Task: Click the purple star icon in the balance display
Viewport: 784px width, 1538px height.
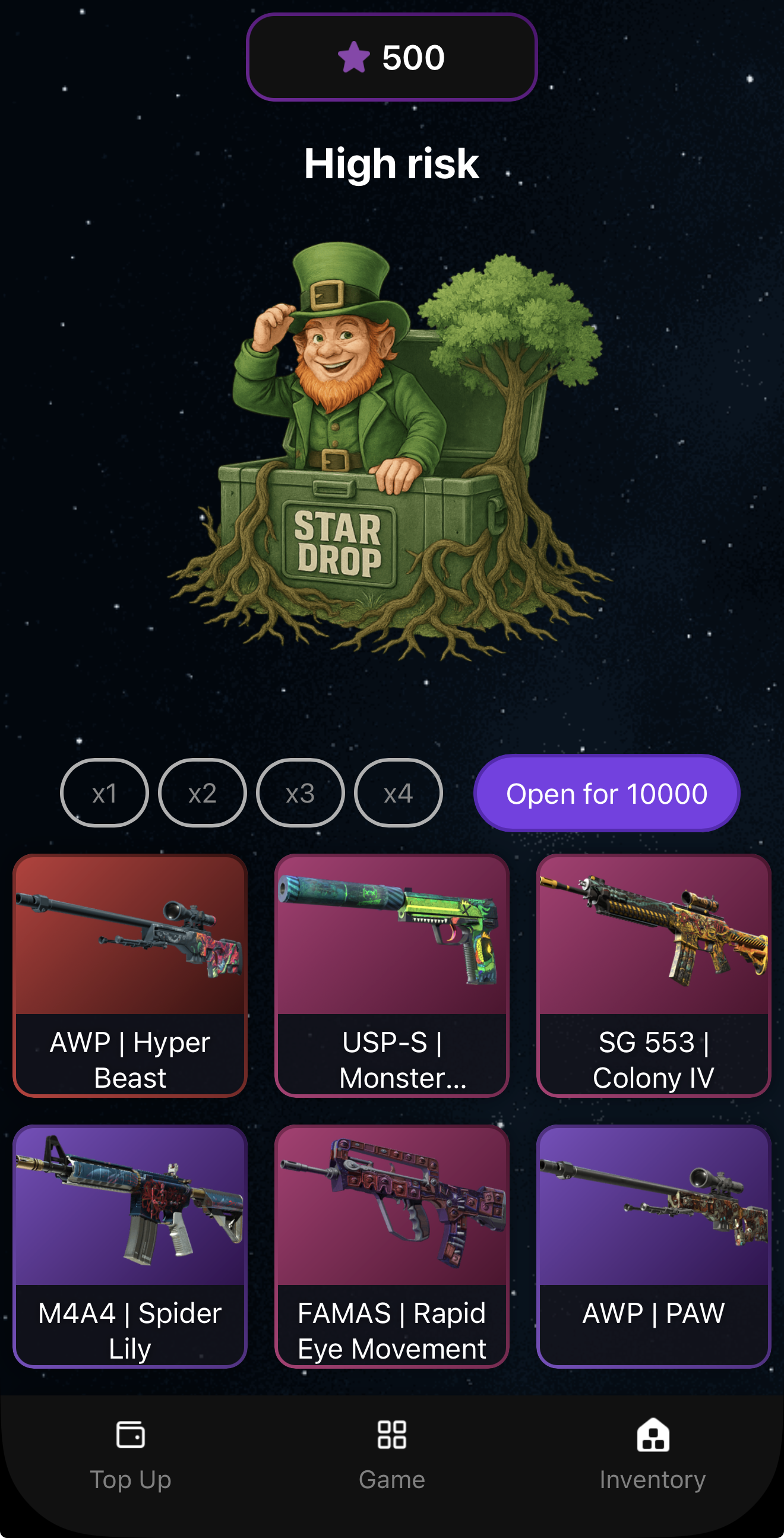Action: [x=352, y=57]
